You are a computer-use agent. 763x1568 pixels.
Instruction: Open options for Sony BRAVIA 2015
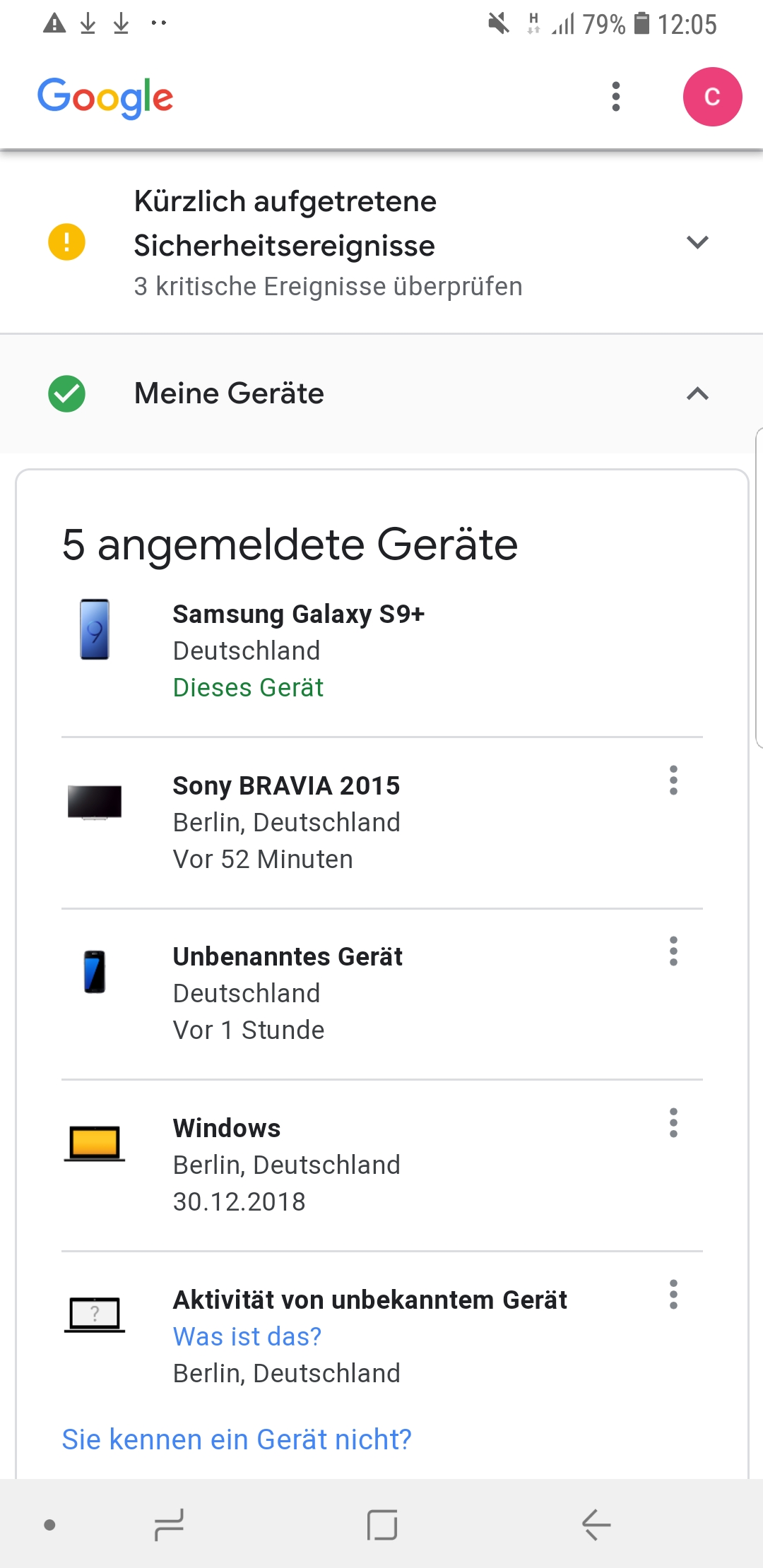[x=673, y=780]
